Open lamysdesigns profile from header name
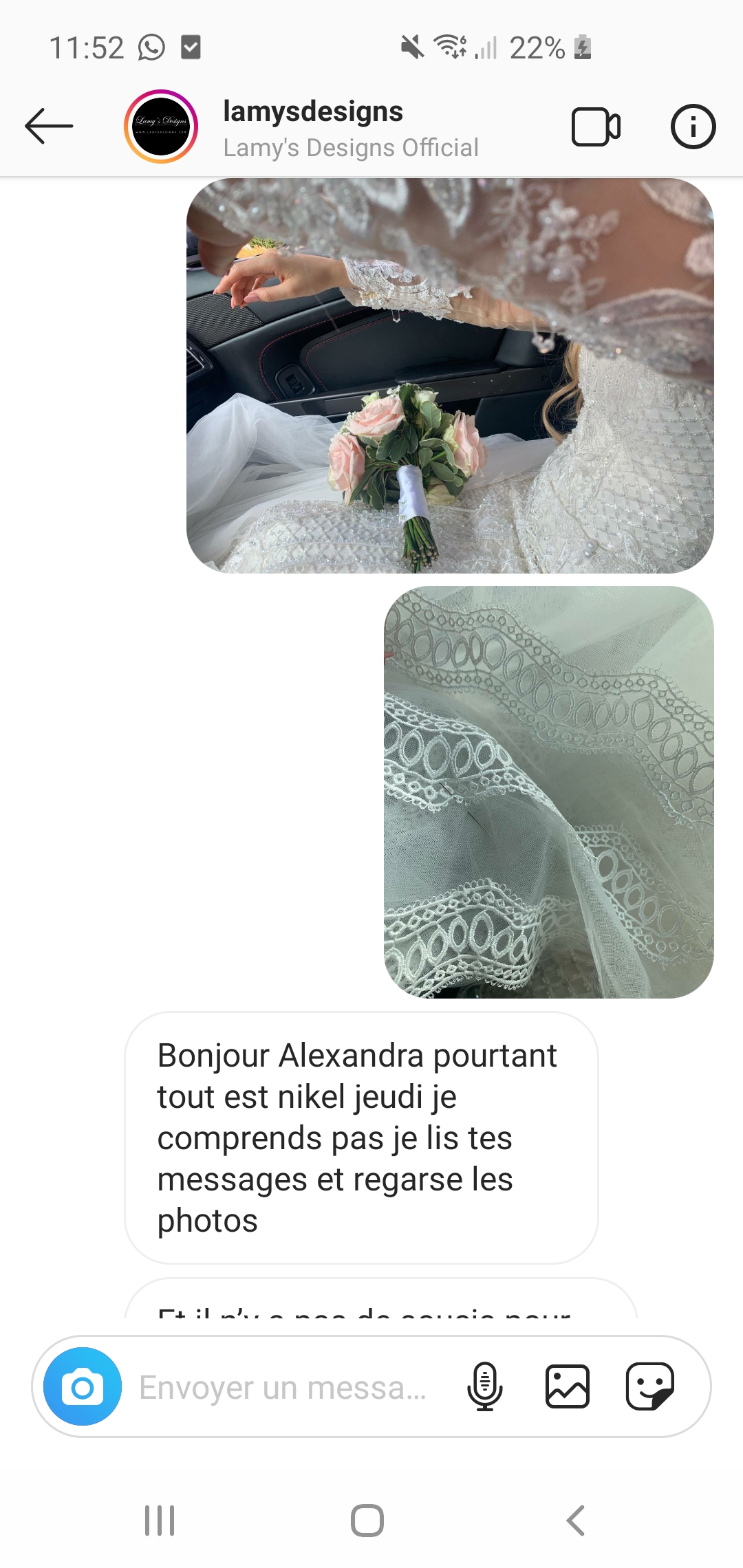The width and height of the screenshot is (743, 1568). (x=313, y=112)
